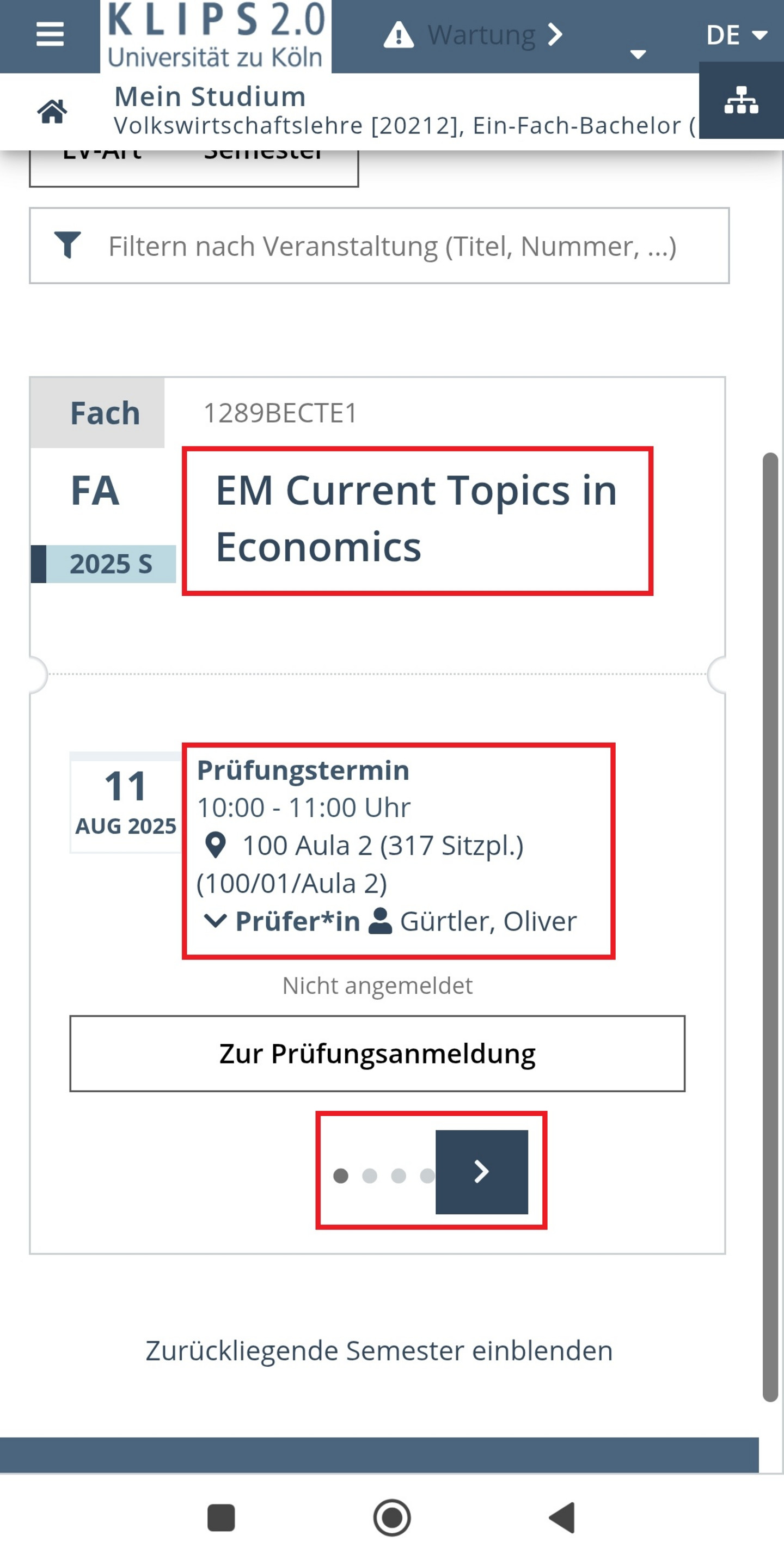Go to the home page icon
This screenshot has width=784, height=1566.
tap(52, 111)
